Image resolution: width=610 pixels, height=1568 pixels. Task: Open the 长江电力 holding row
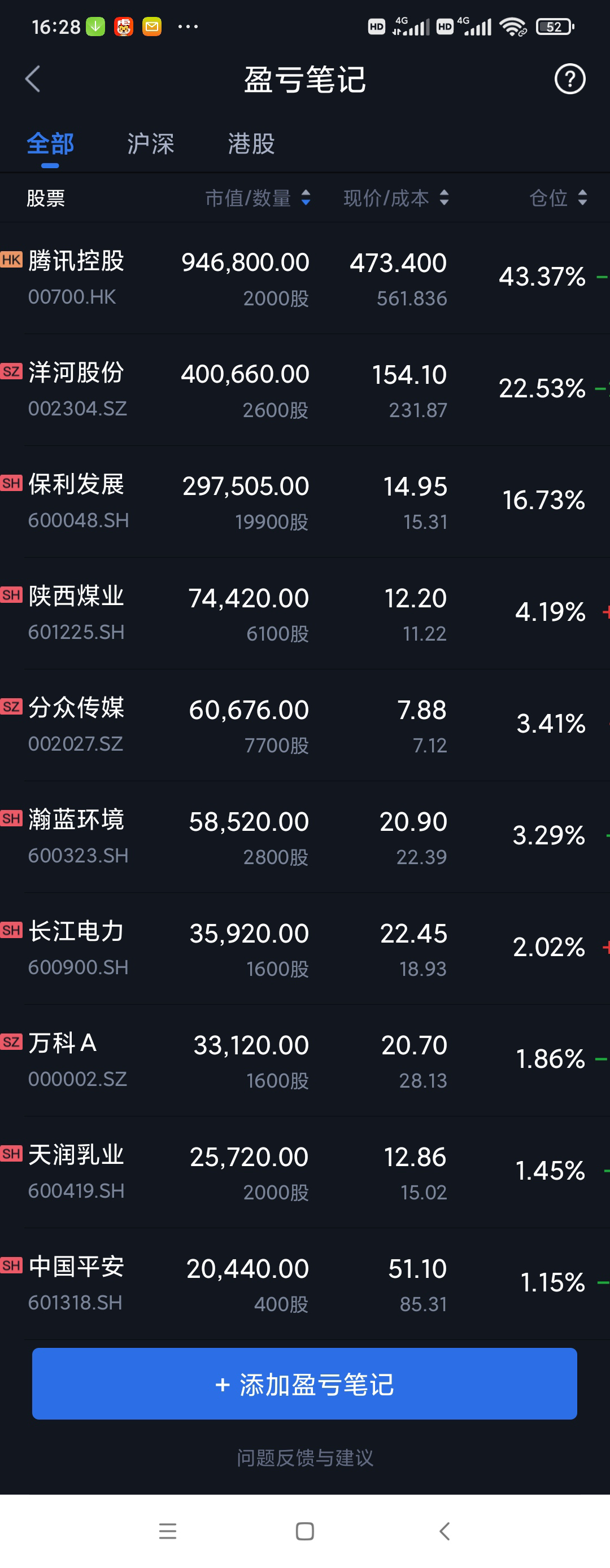[x=304, y=949]
